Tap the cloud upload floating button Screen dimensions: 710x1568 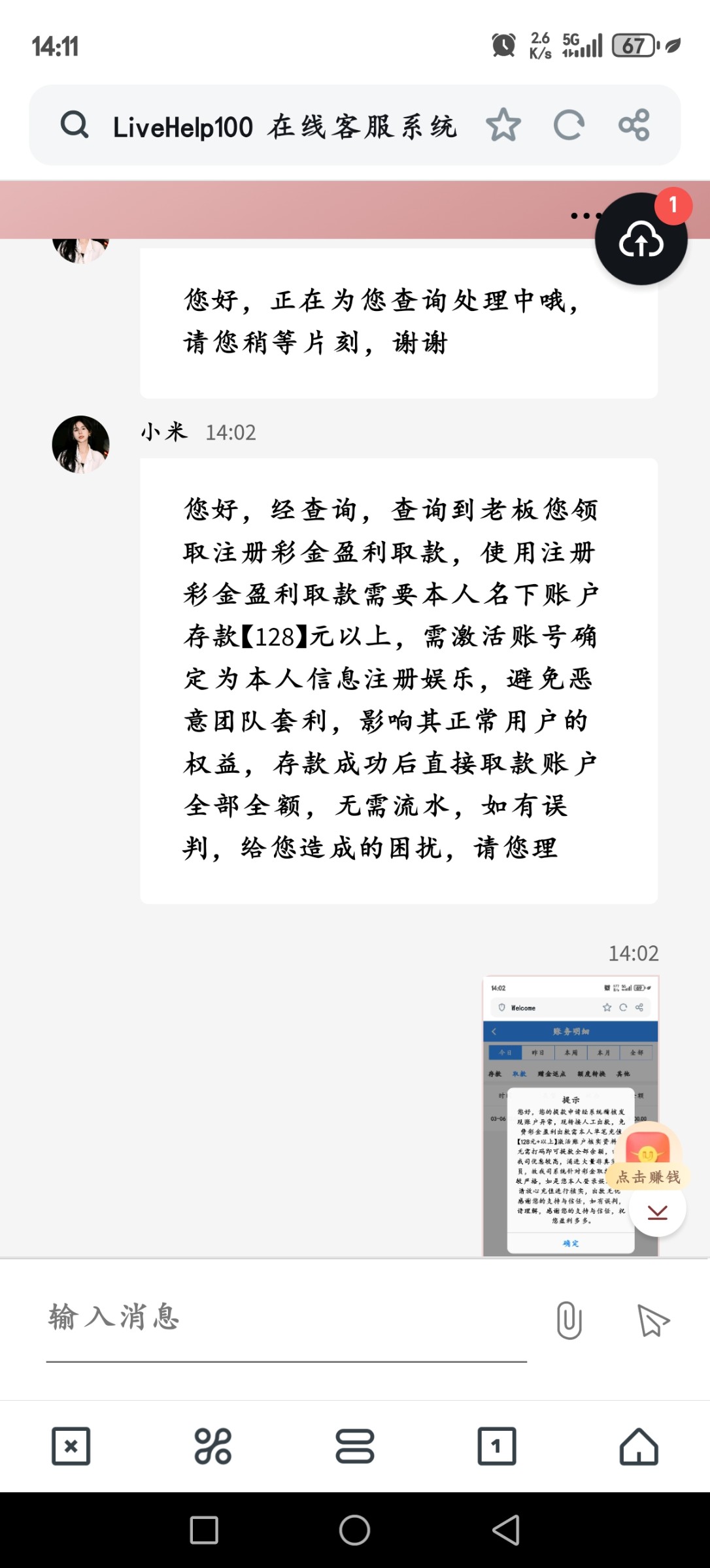[641, 240]
